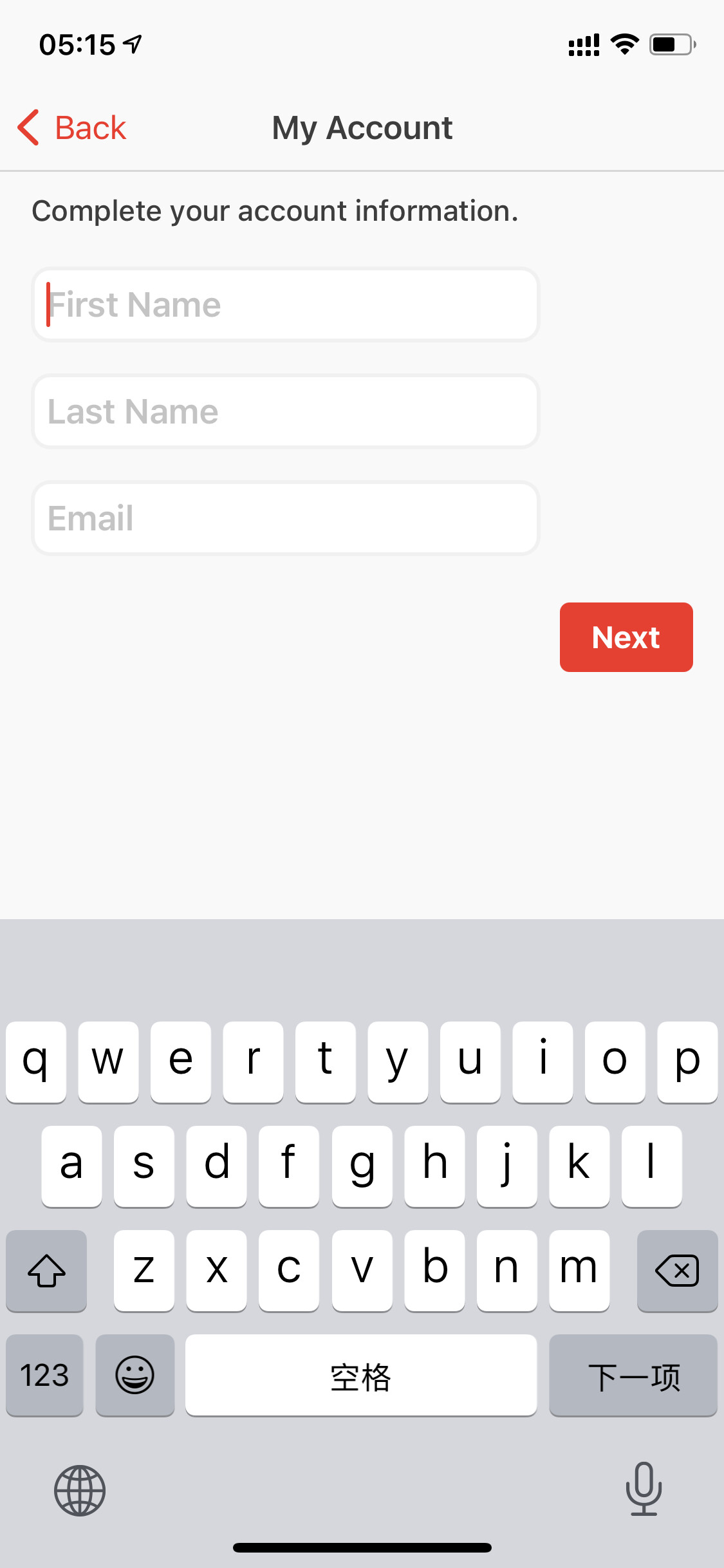Open the emoji keyboard
Screen dimensions: 724x1568
tap(135, 1375)
